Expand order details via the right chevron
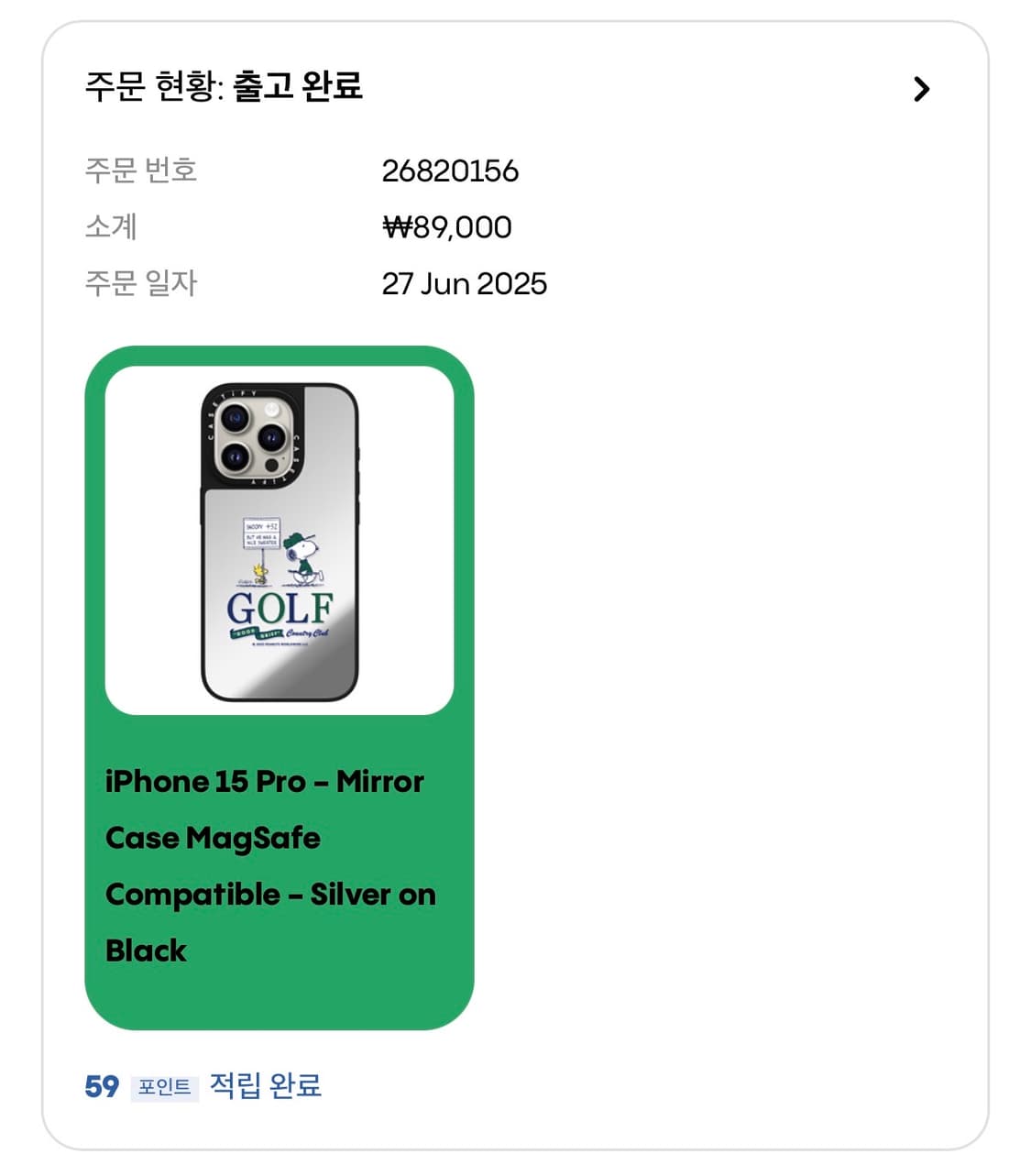The height and width of the screenshot is (1176, 1031). (x=923, y=88)
